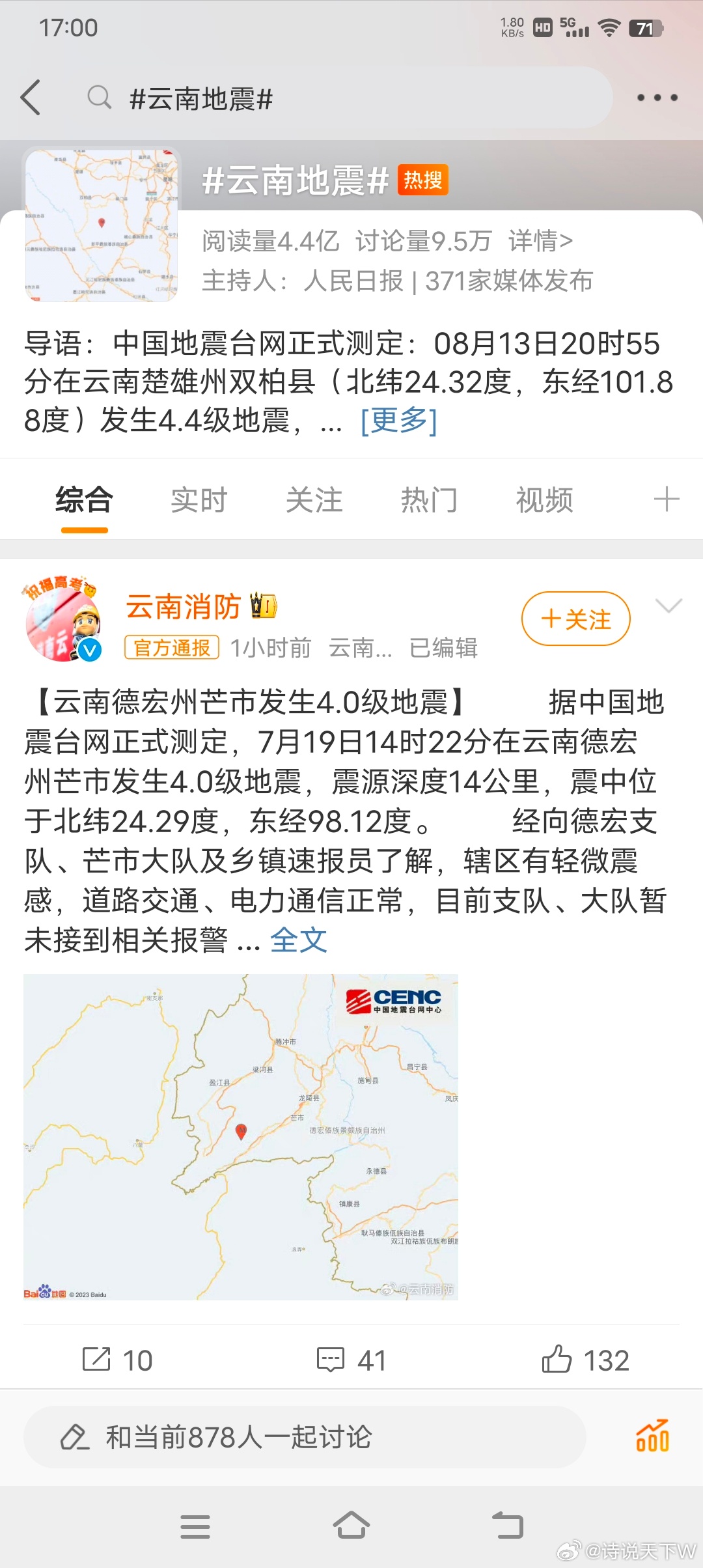Expand the intro with [更多]
Screen dimensions: 703x1568
pyautogui.click(x=398, y=421)
